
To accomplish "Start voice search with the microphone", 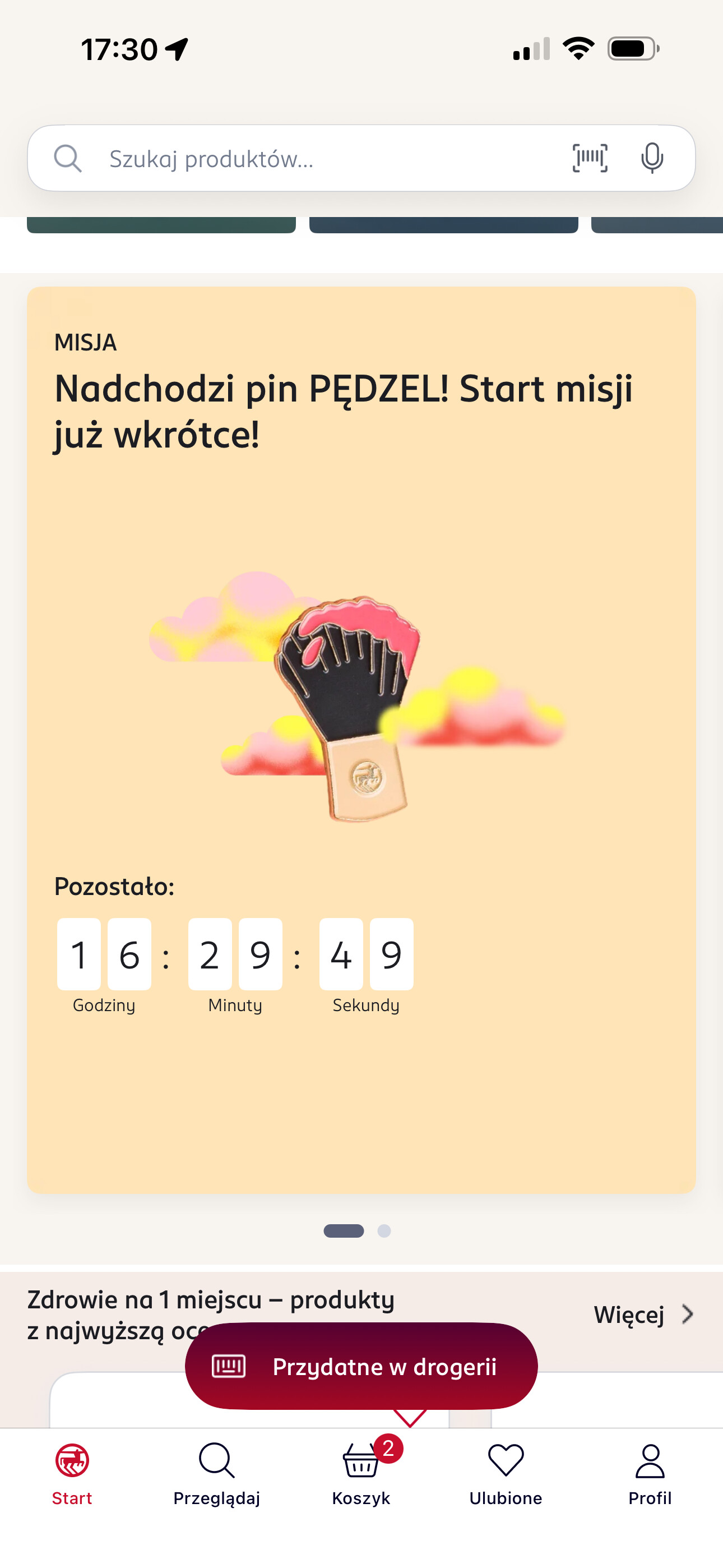I will (652, 158).
